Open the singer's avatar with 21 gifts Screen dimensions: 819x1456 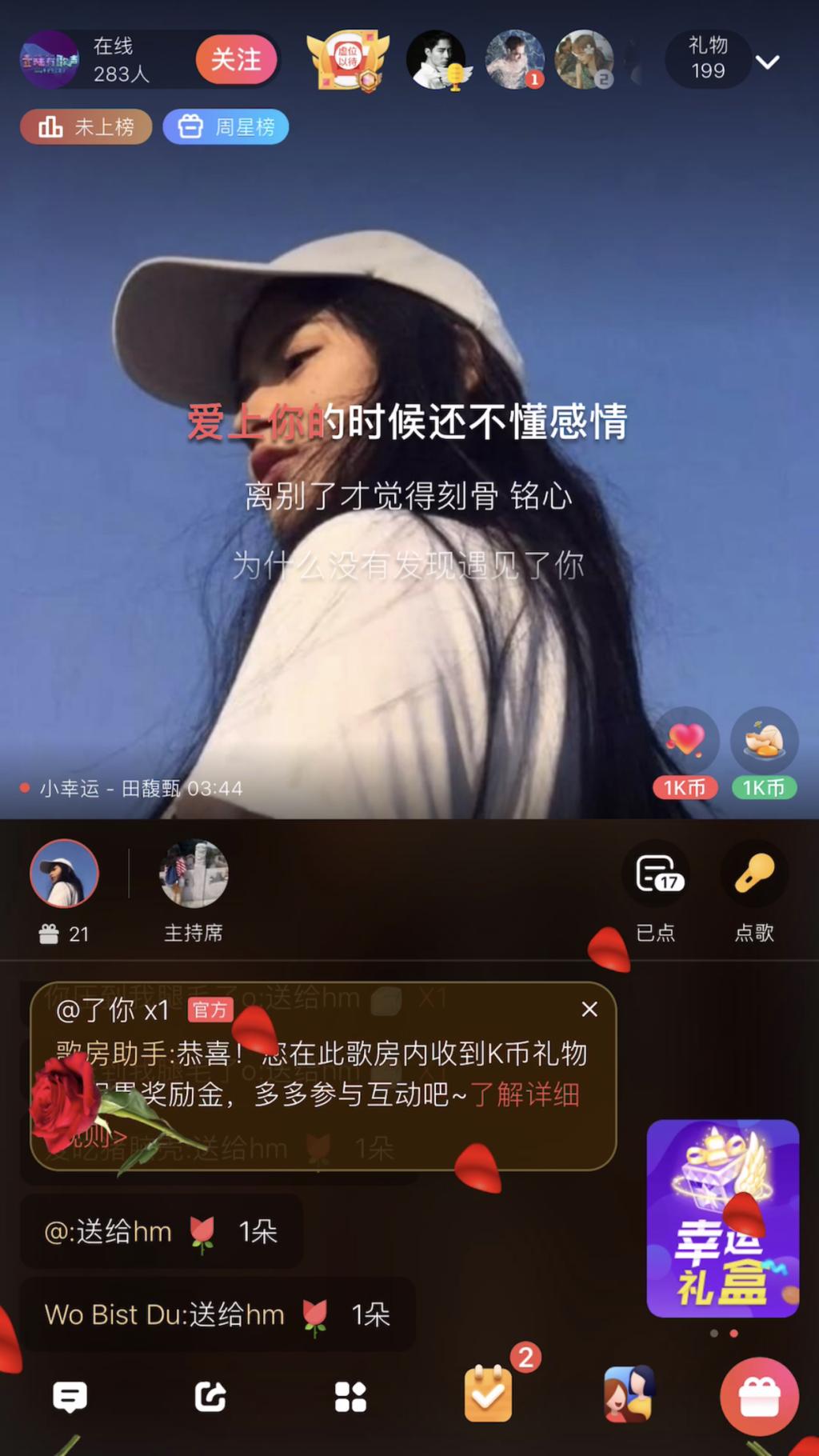point(64,874)
